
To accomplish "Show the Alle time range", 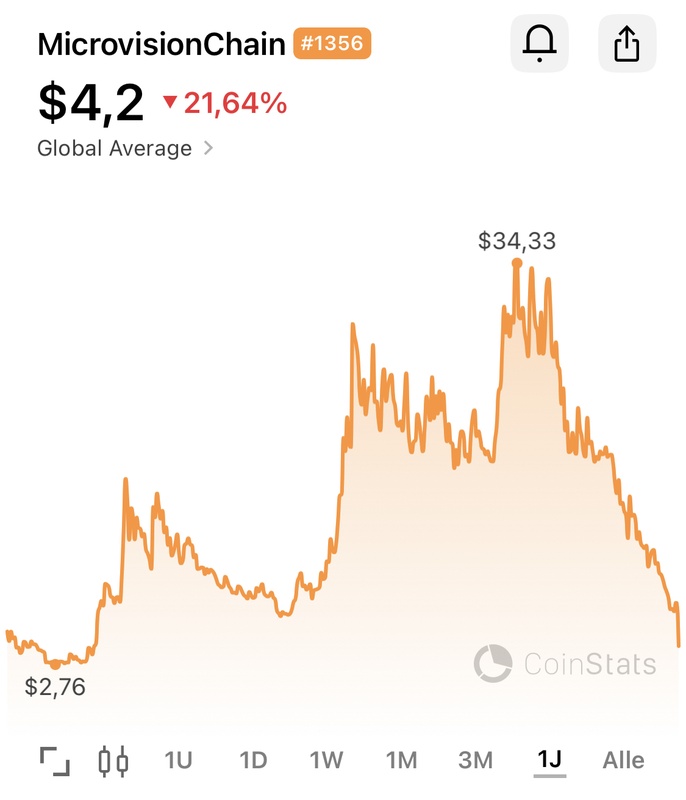I will pos(624,760).
